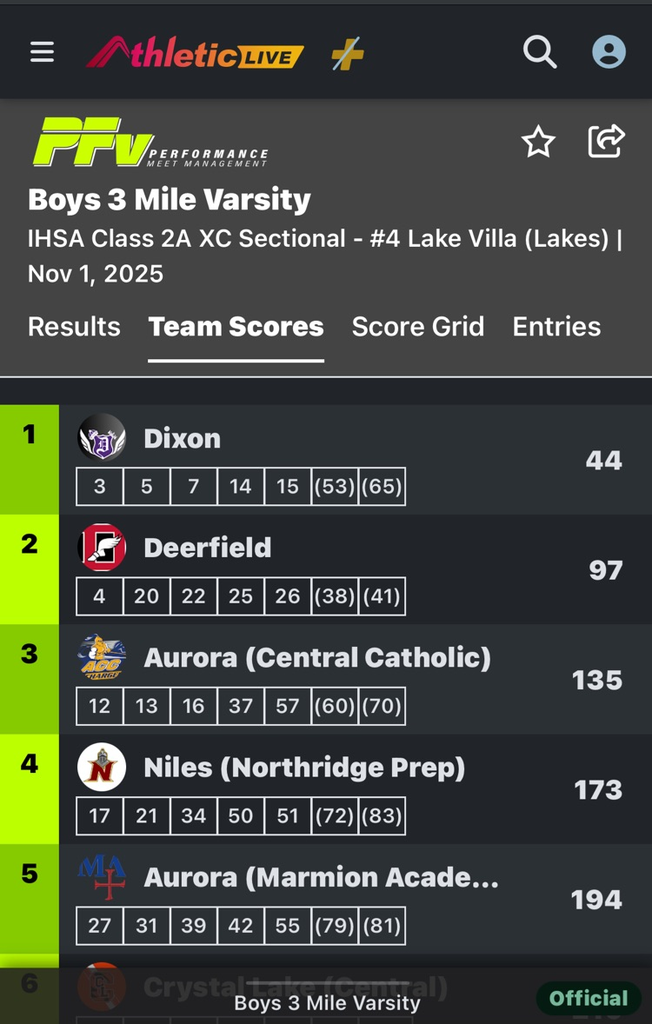Select the Team Scores tab
The height and width of the screenshot is (1024, 652).
pyautogui.click(x=236, y=327)
